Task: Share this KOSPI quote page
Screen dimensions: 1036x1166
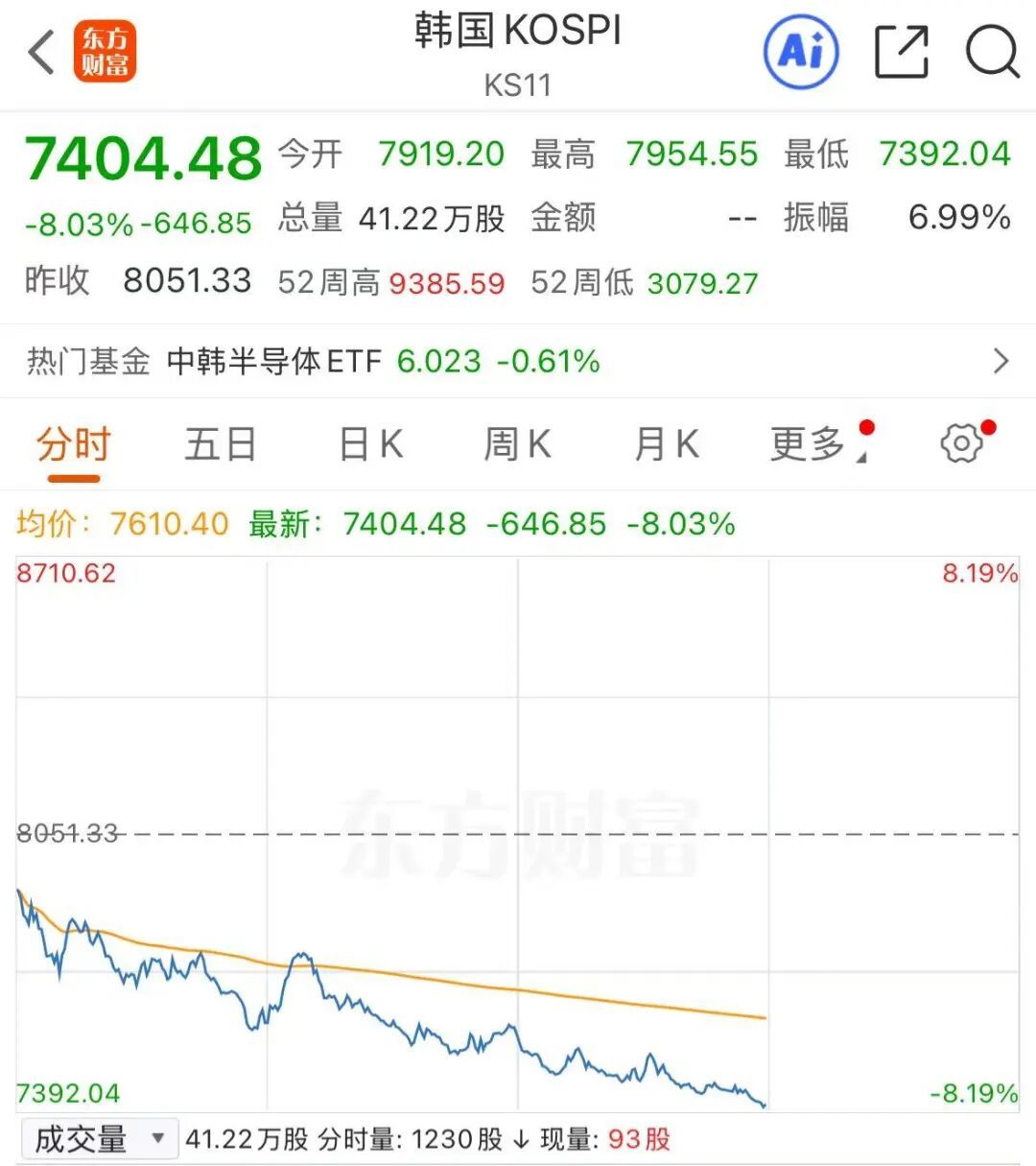Action: [x=902, y=52]
